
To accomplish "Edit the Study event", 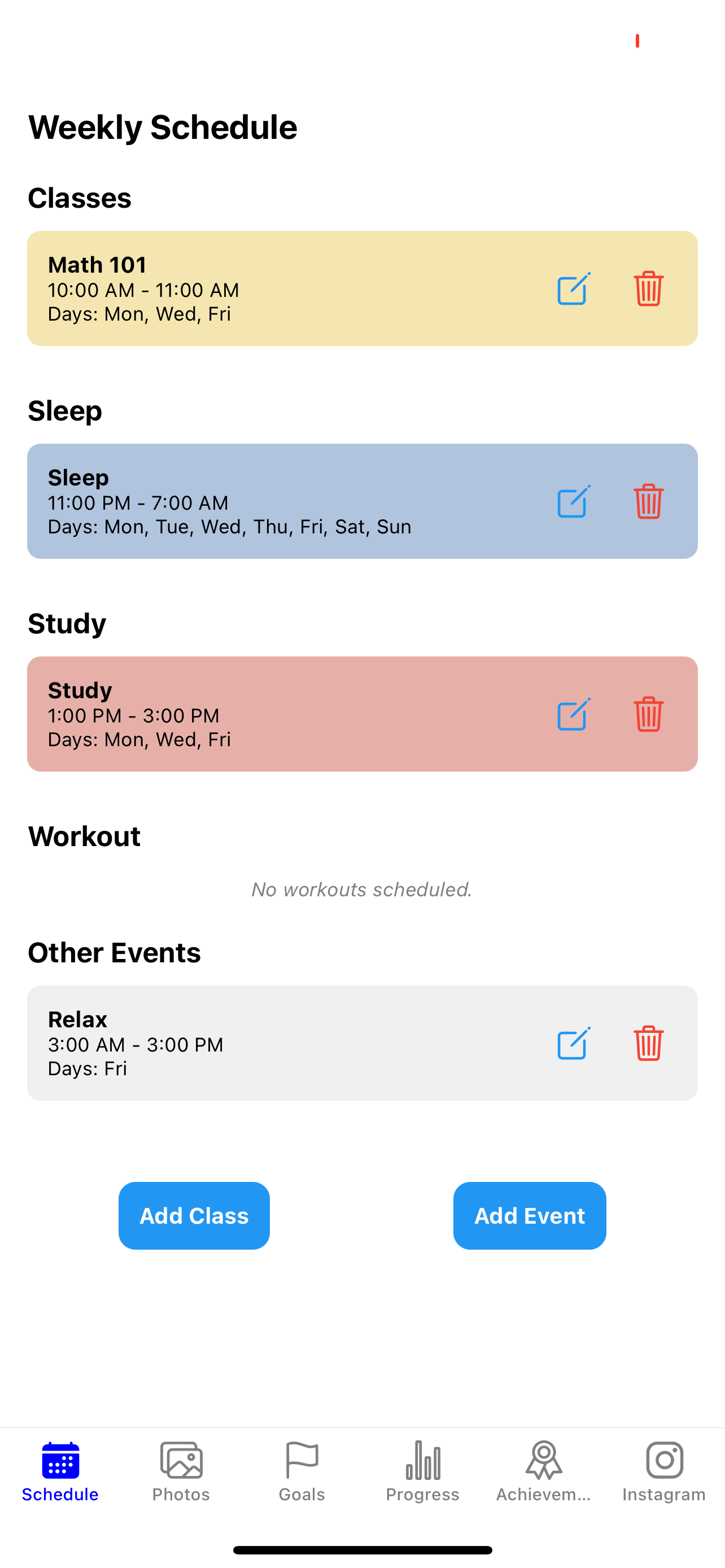I will coord(573,714).
